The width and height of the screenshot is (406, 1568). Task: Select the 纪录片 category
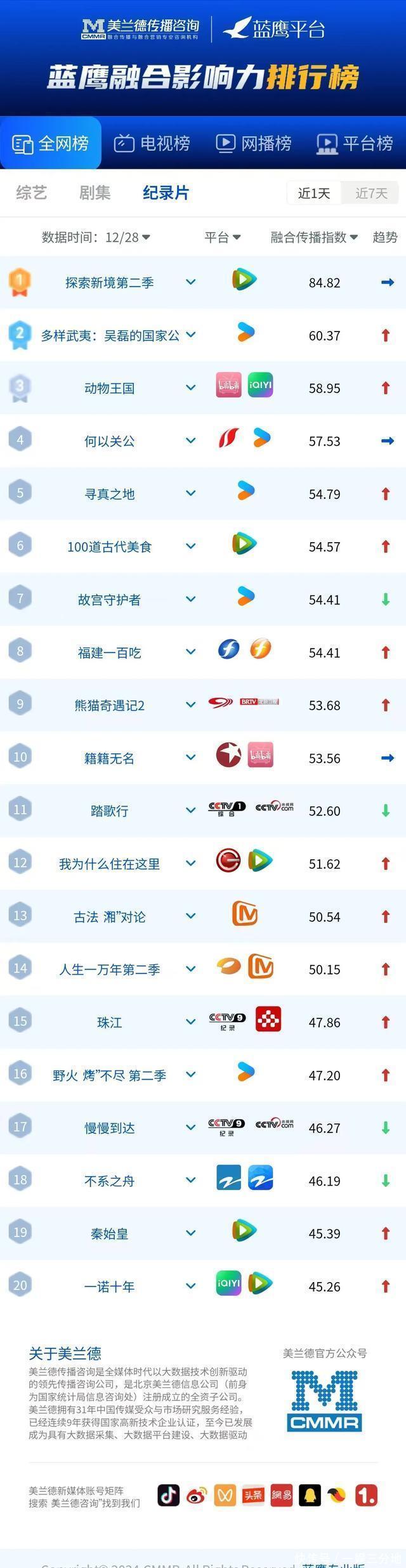coord(166,193)
